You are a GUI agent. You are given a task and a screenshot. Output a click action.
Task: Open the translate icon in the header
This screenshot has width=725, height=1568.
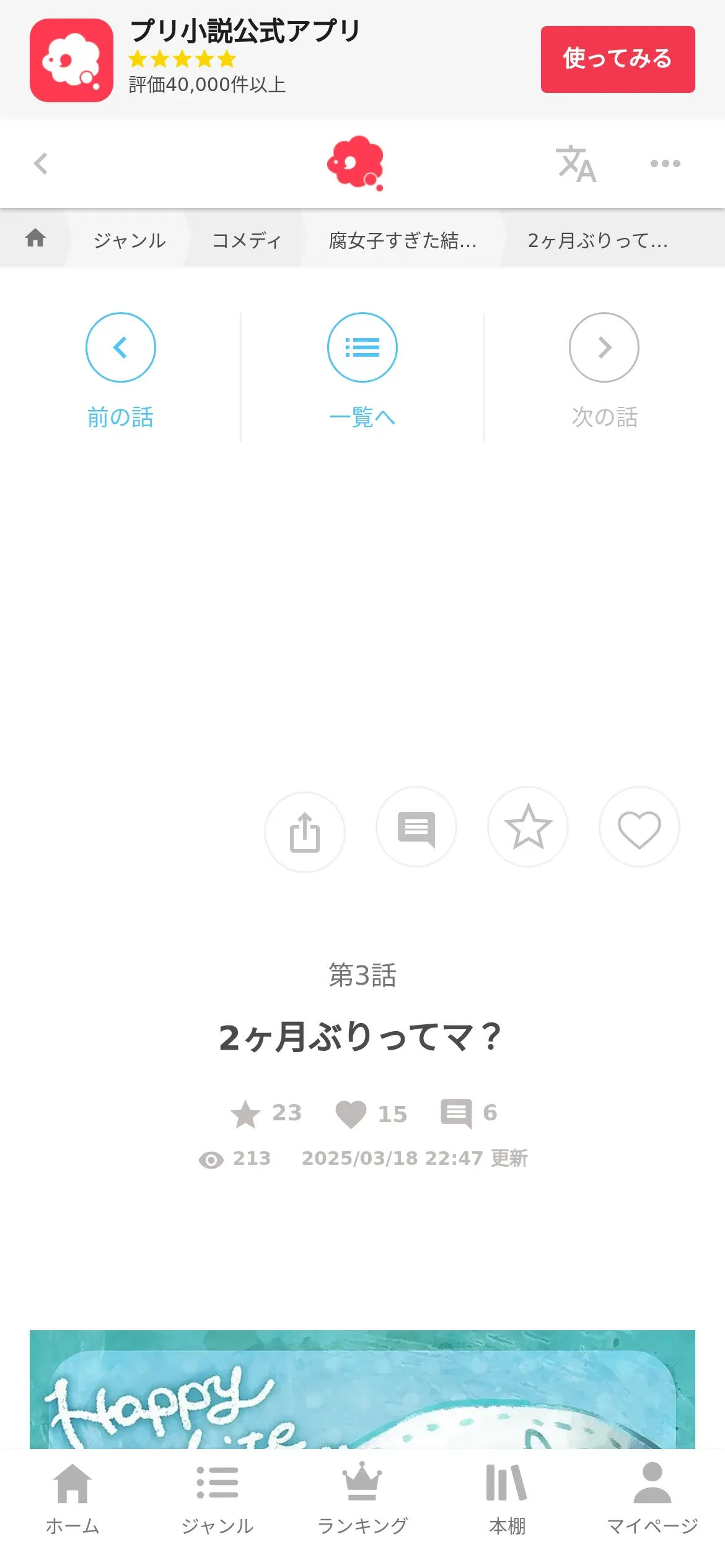pos(576,164)
